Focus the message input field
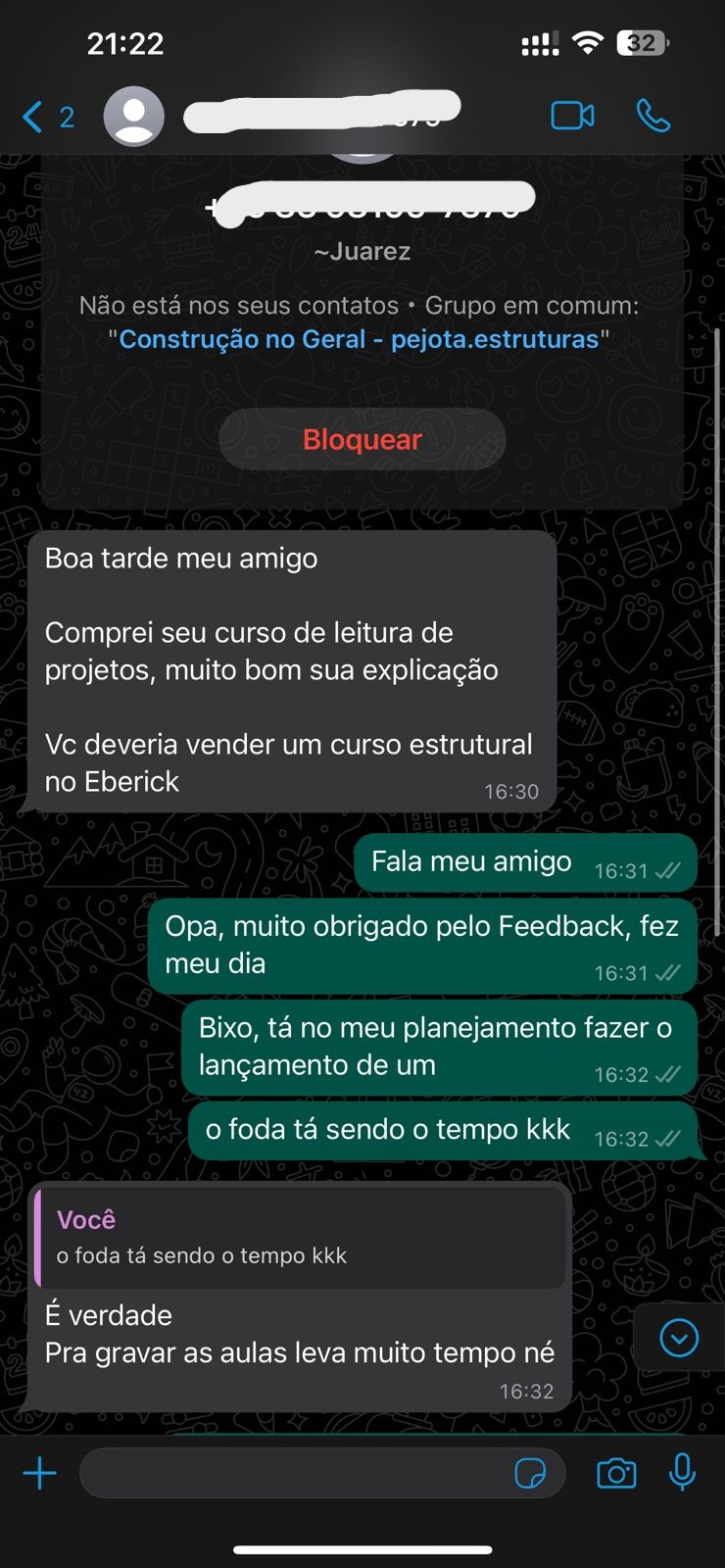The height and width of the screenshot is (1568, 725). [294, 1473]
